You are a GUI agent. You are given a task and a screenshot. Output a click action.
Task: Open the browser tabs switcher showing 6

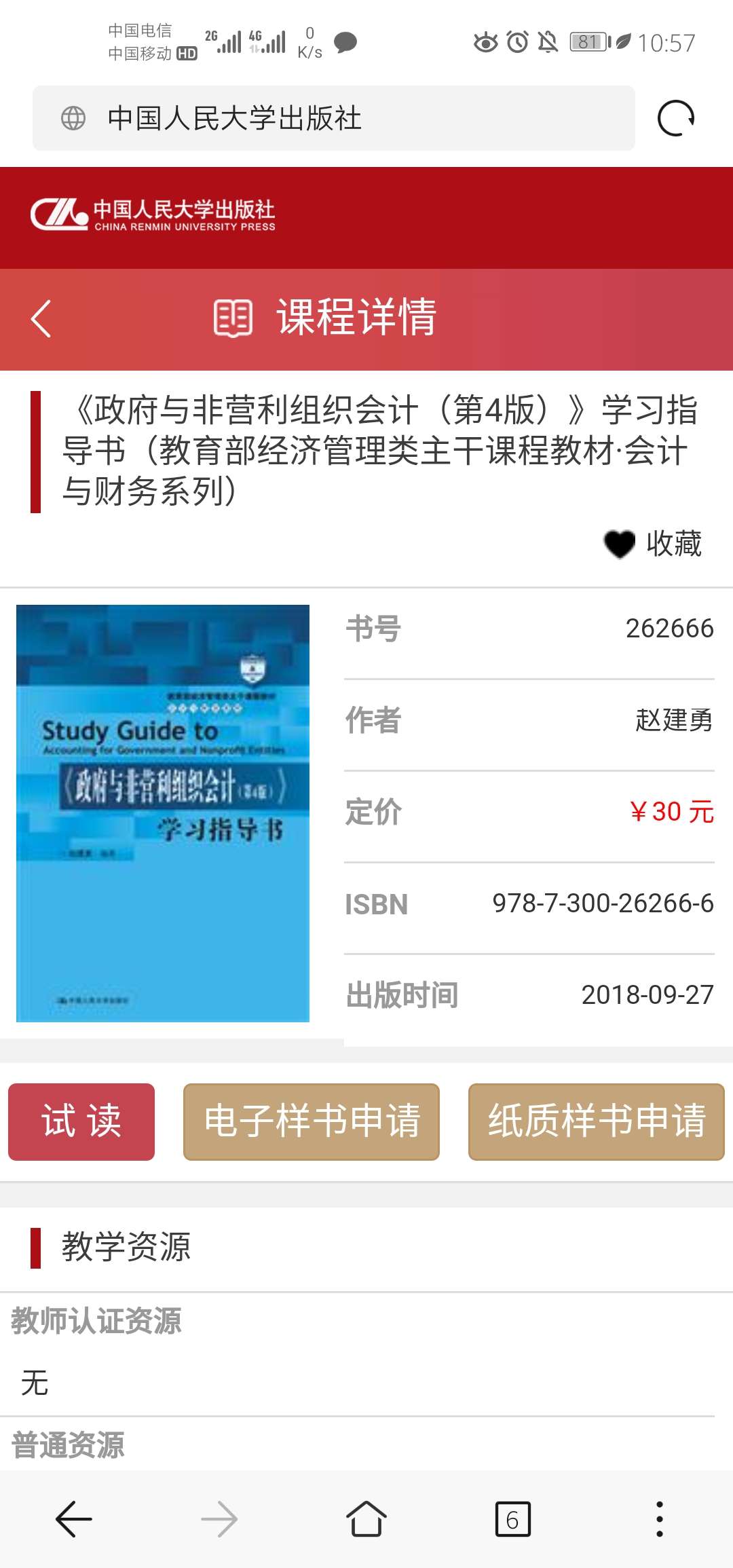512,1519
